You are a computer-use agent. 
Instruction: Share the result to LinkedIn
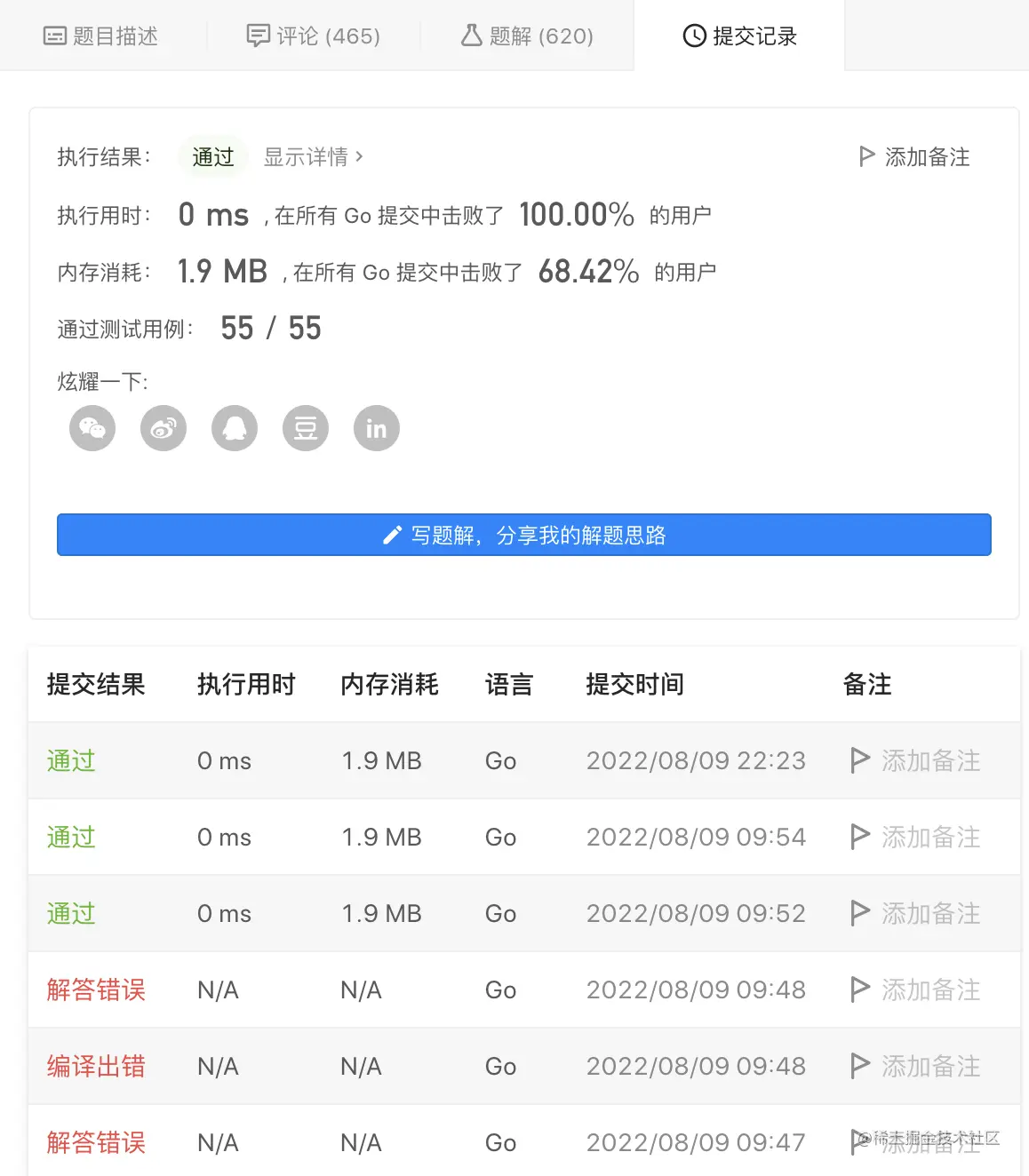pyautogui.click(x=377, y=428)
